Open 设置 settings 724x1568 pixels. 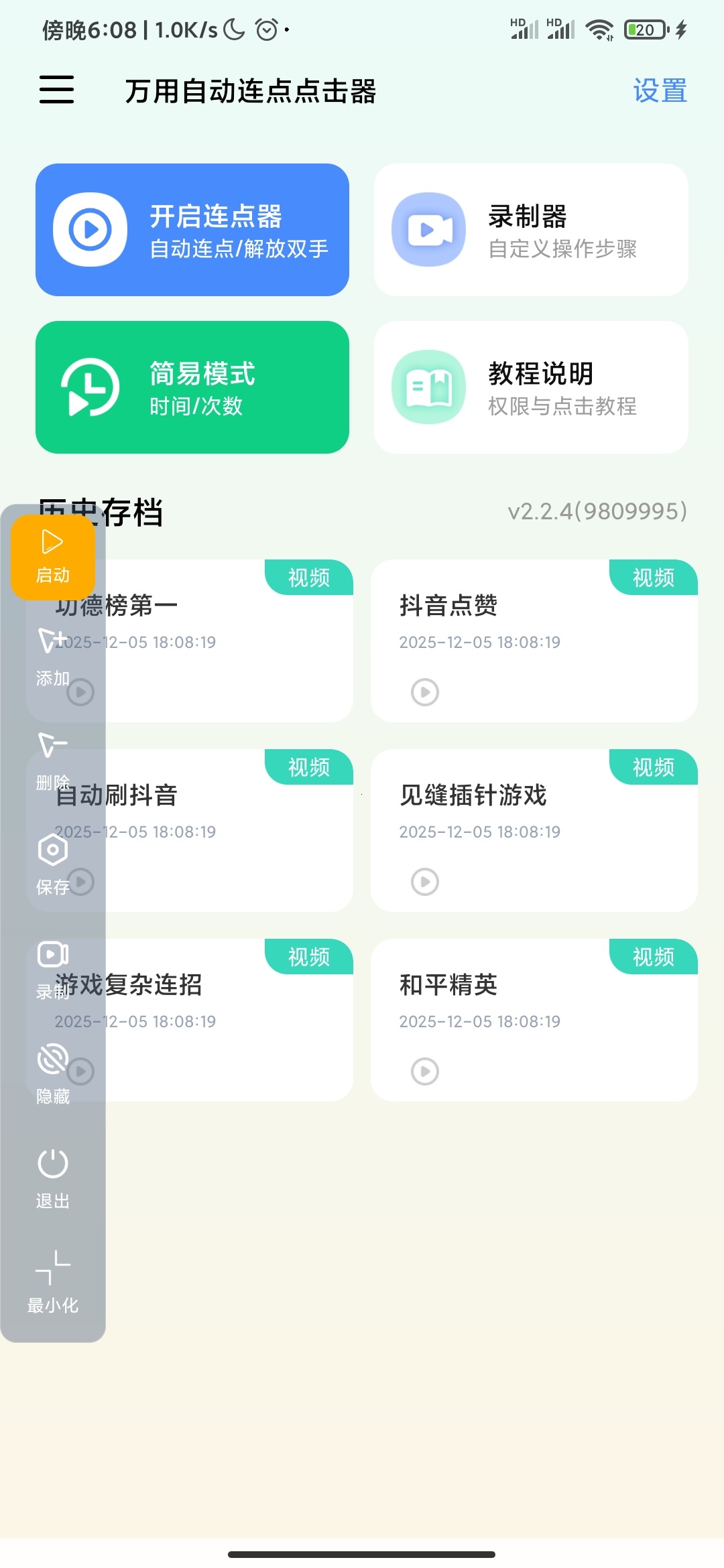pos(660,91)
